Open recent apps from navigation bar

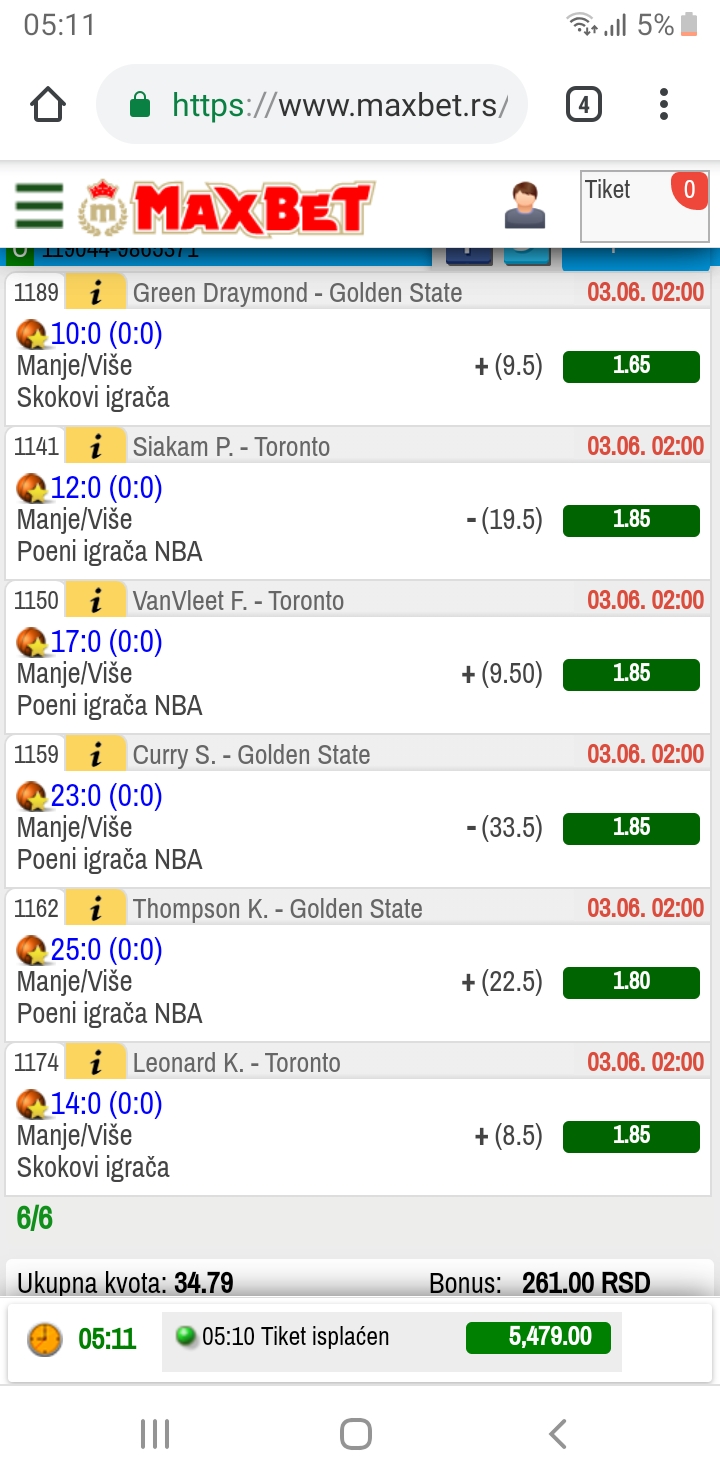155,1434
